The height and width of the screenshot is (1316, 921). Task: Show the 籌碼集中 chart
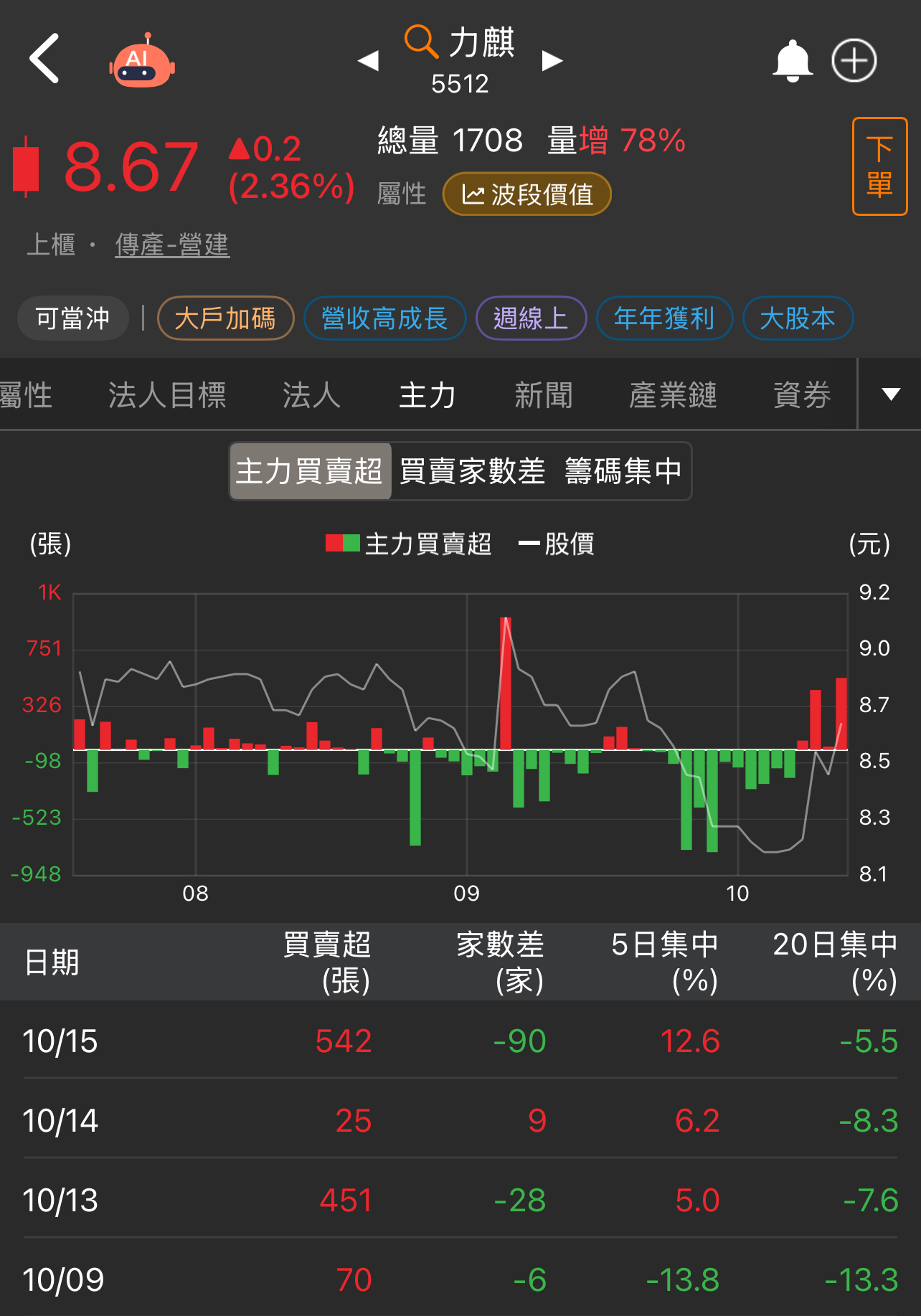point(623,471)
